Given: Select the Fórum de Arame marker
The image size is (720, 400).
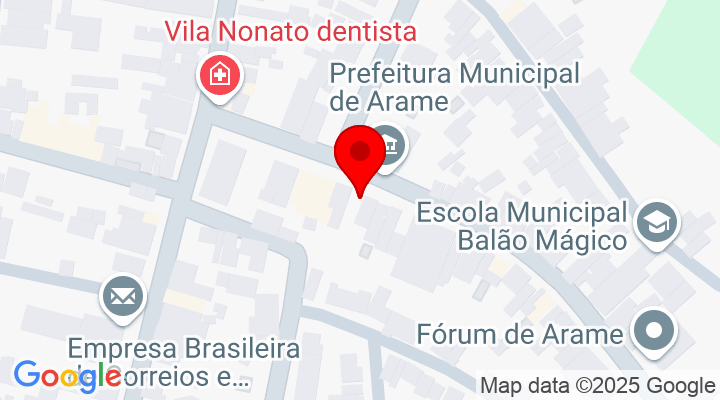Looking at the screenshot, I should pyautogui.click(x=657, y=331).
